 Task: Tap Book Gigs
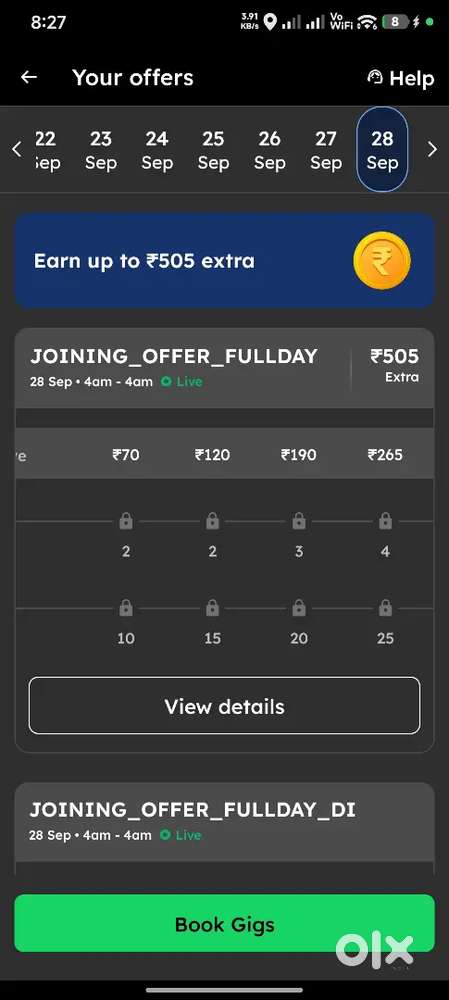pos(224,923)
